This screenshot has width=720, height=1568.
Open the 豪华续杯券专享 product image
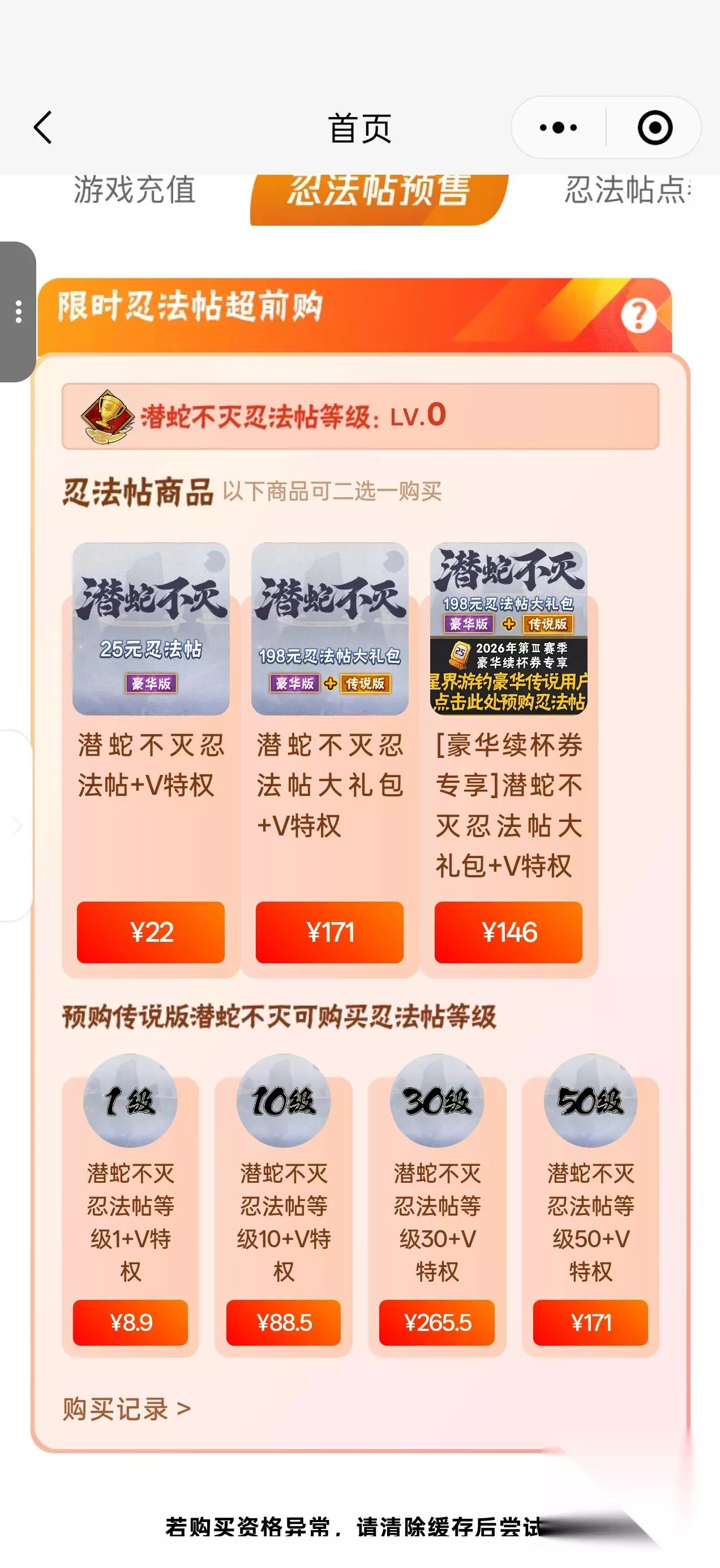click(509, 629)
